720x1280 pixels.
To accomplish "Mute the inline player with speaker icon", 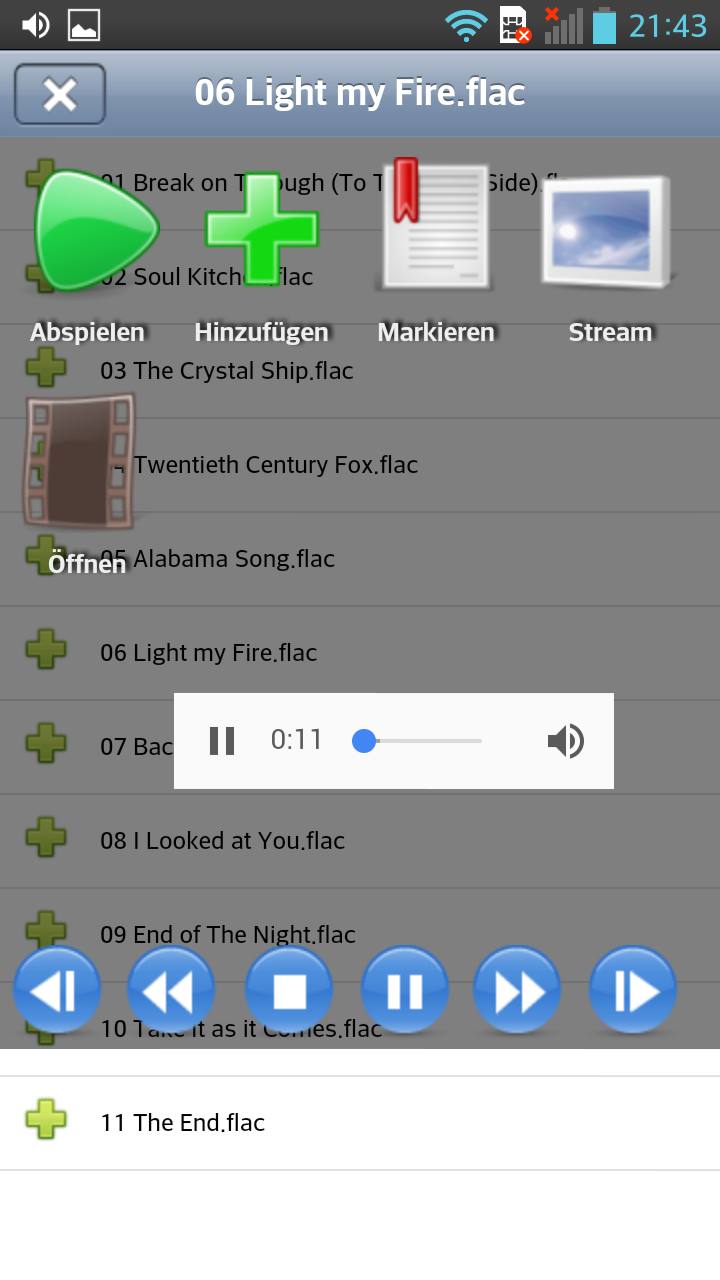I will [565, 741].
